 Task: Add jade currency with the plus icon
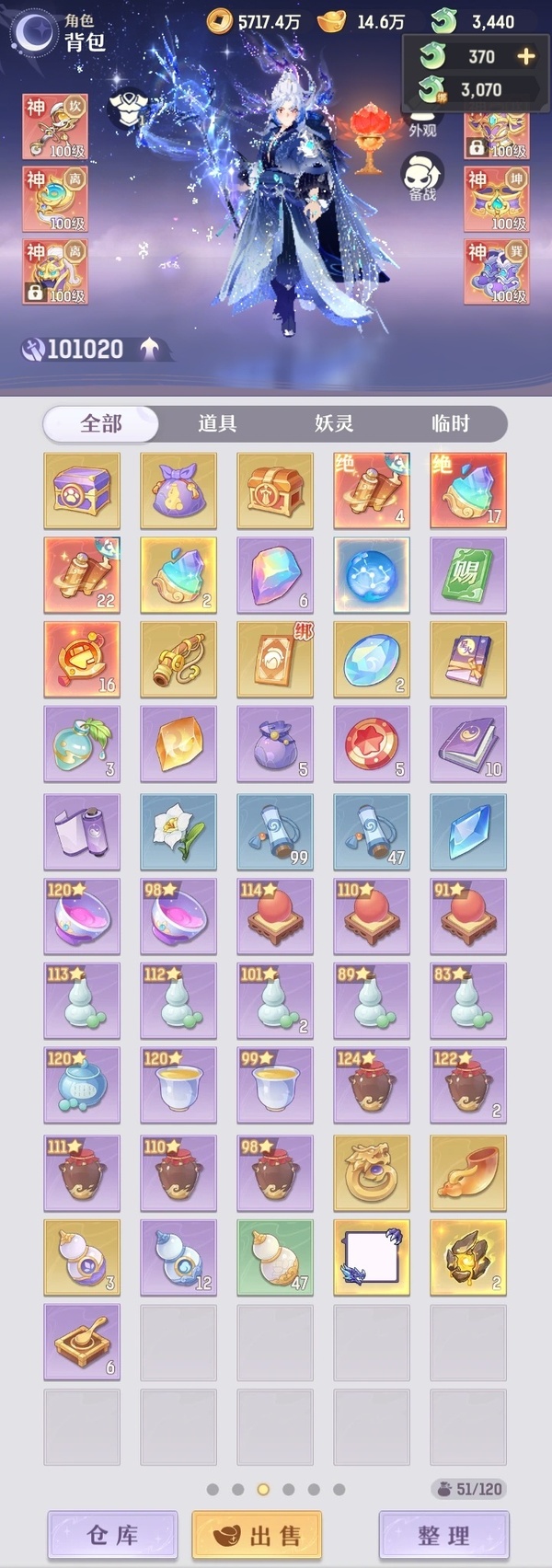526,56
